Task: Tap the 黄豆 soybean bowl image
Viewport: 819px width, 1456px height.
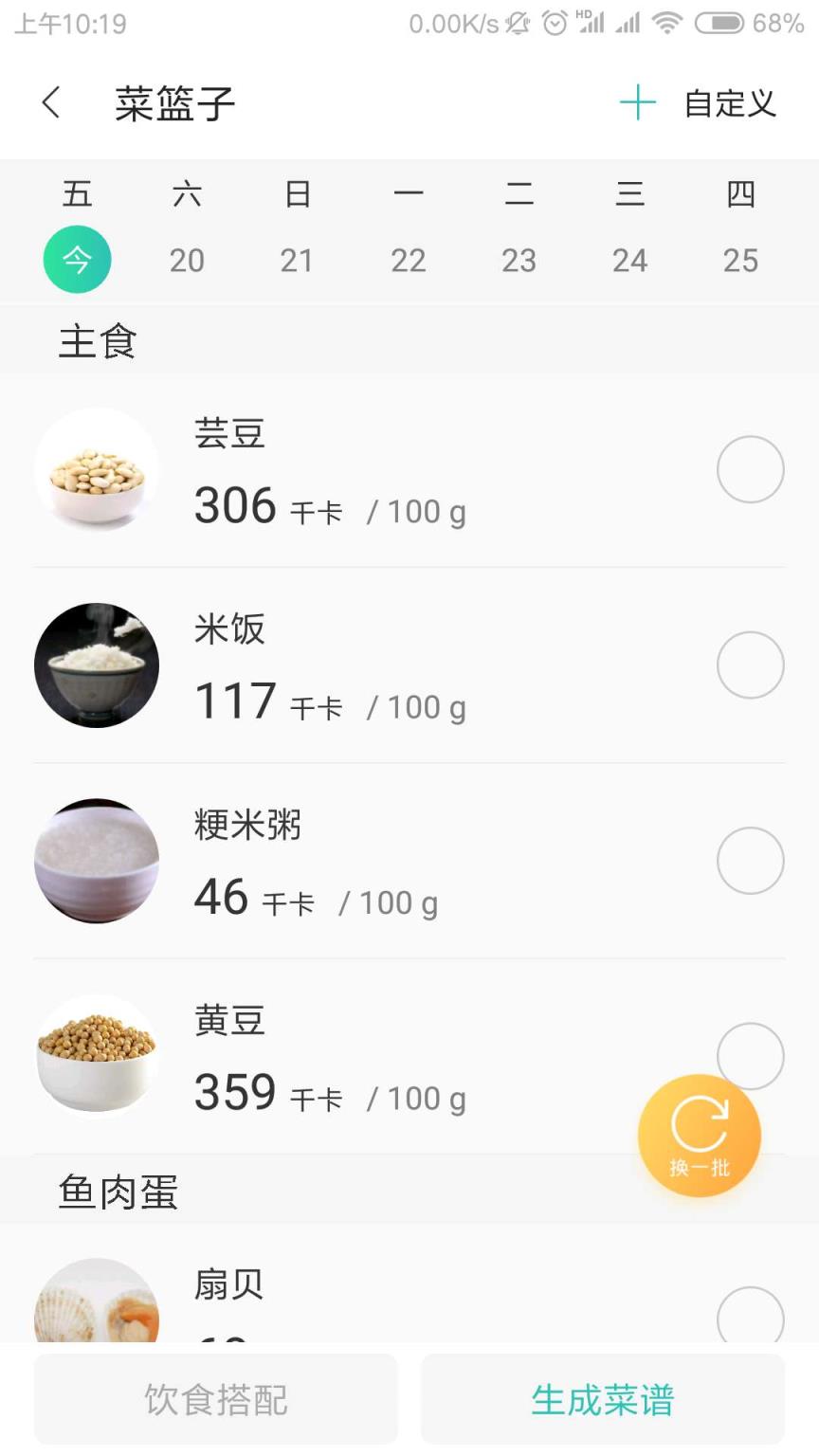Action: click(x=96, y=1056)
